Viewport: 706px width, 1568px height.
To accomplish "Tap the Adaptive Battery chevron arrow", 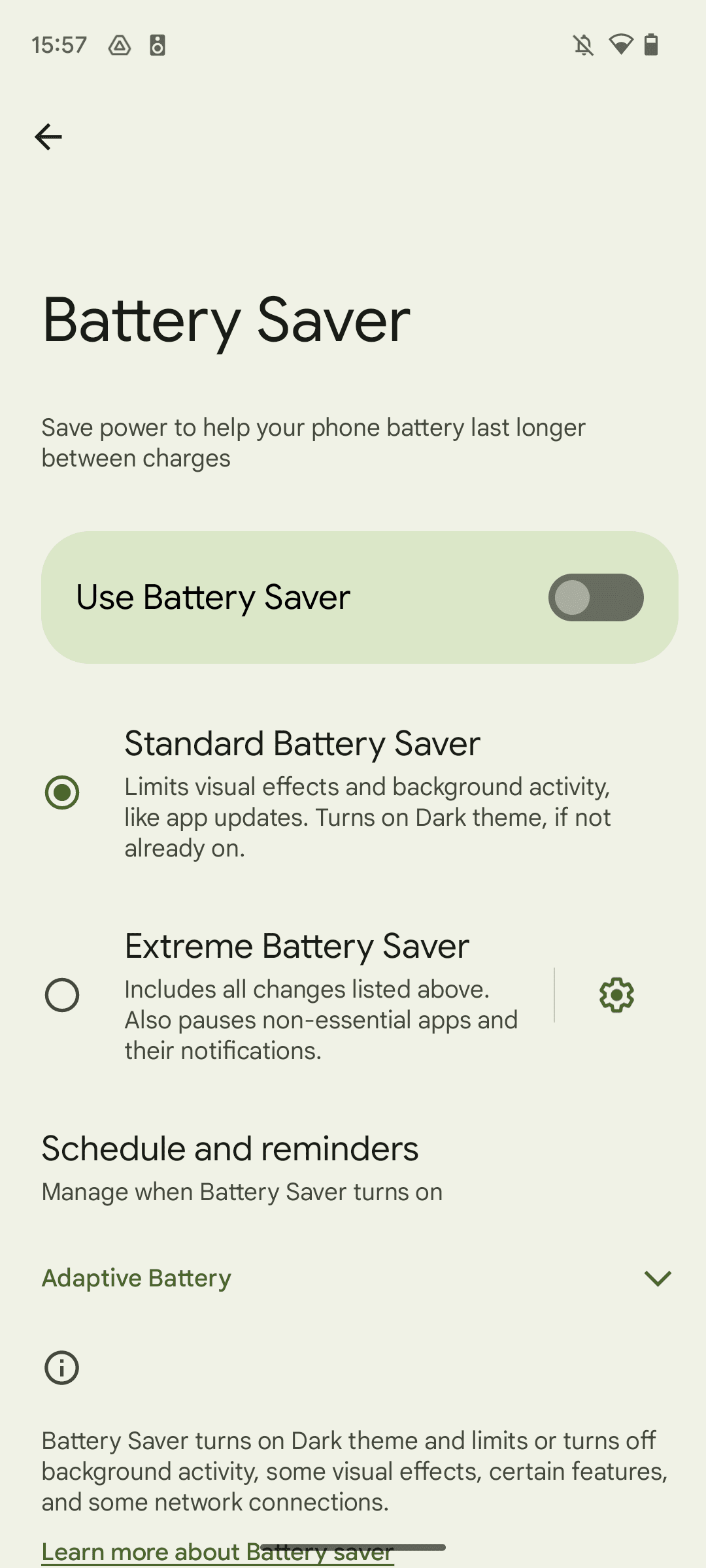I will pos(659,1279).
